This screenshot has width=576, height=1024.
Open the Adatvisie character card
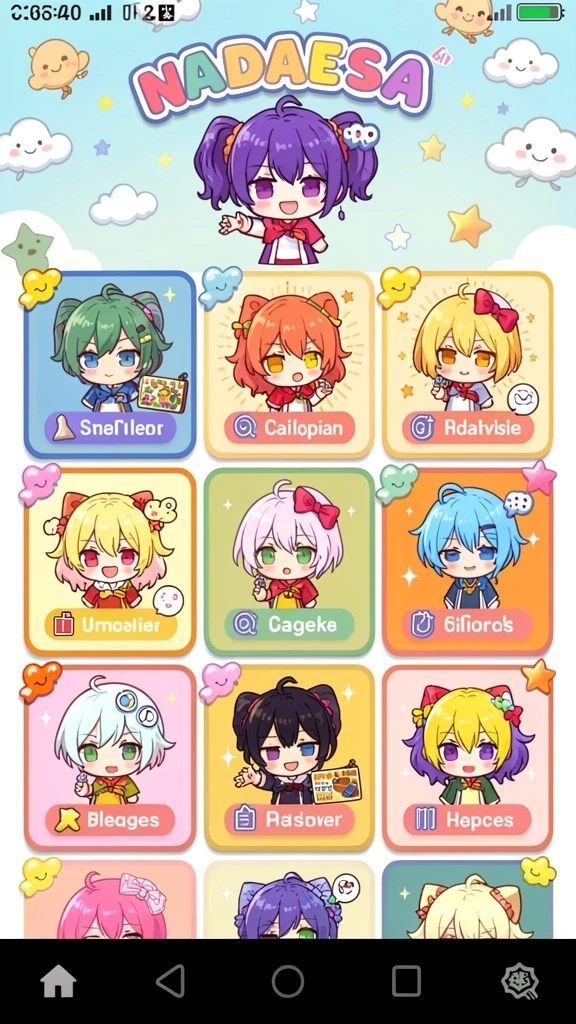(x=468, y=364)
